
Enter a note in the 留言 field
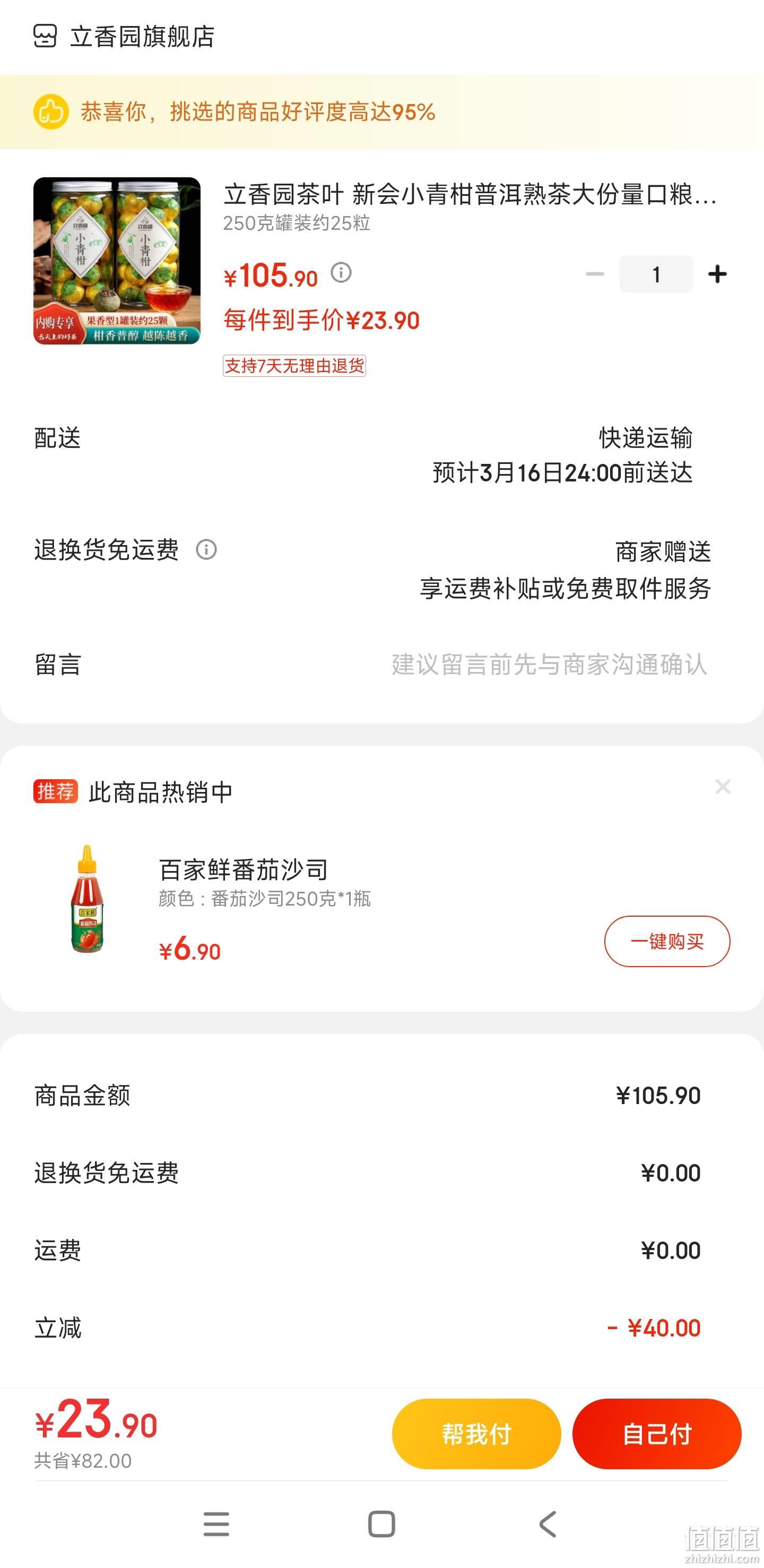(549, 664)
